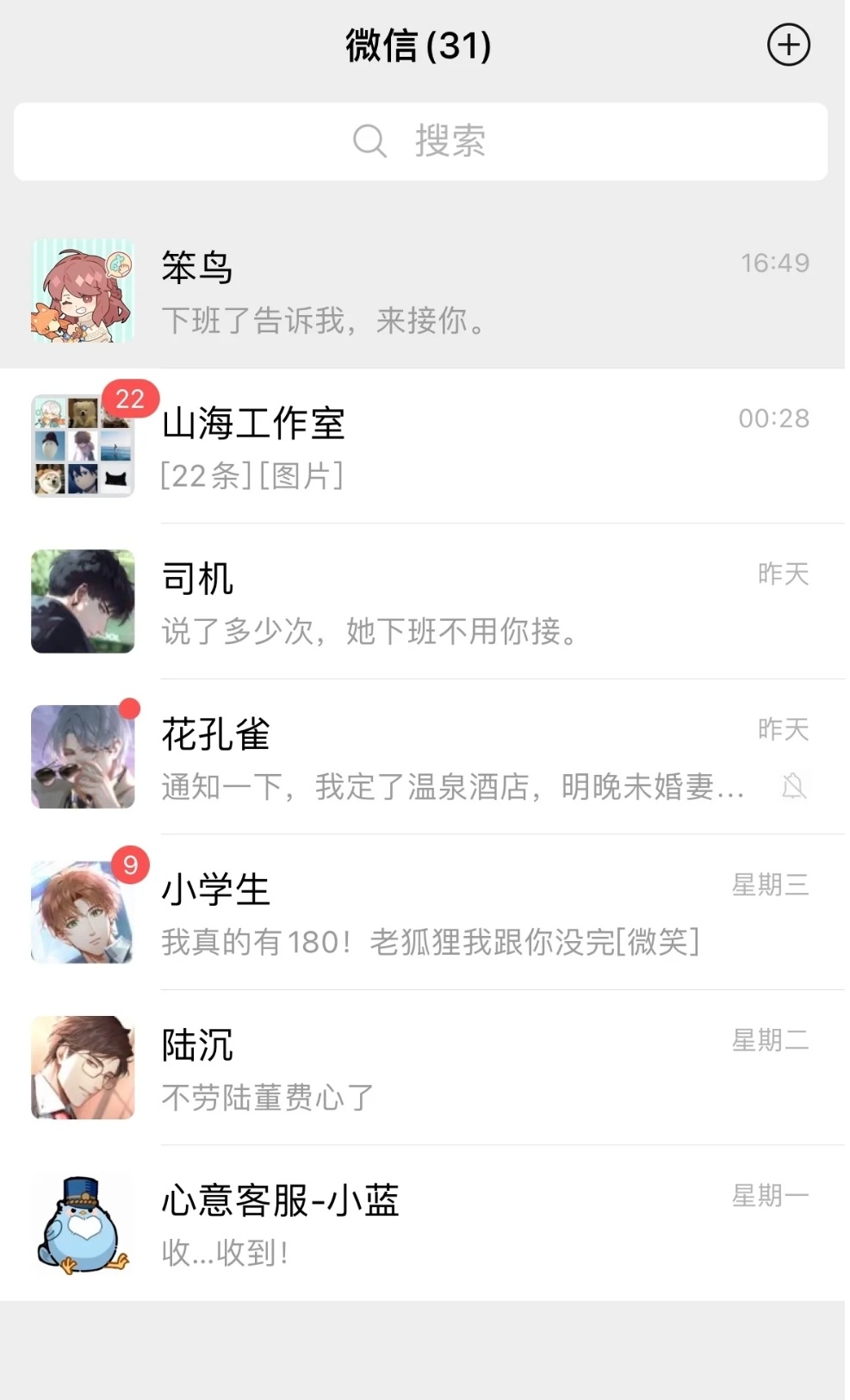
Task: Tap 小学生's avatar picture
Action: tap(83, 911)
